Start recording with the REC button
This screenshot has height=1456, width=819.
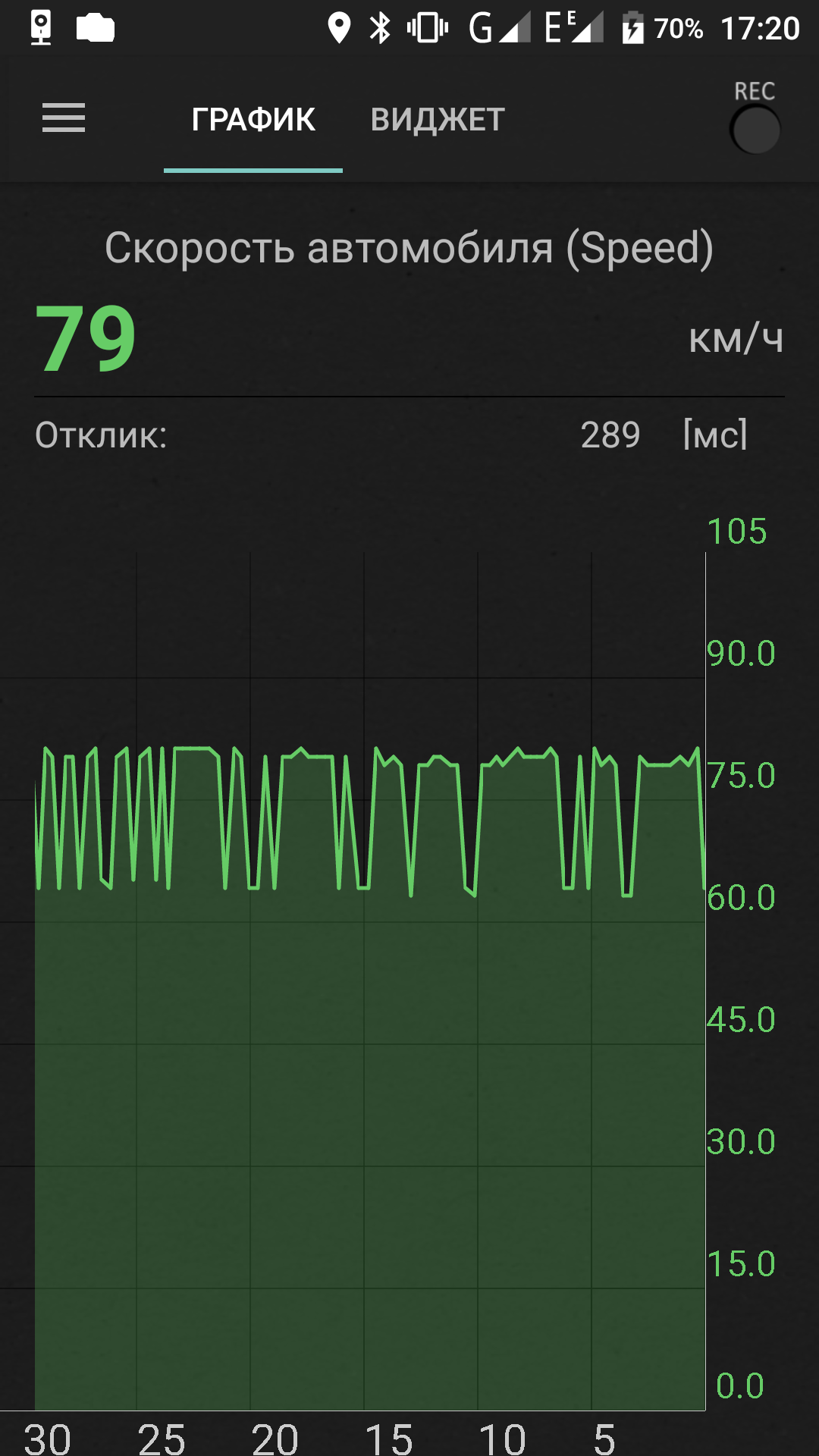tap(755, 129)
